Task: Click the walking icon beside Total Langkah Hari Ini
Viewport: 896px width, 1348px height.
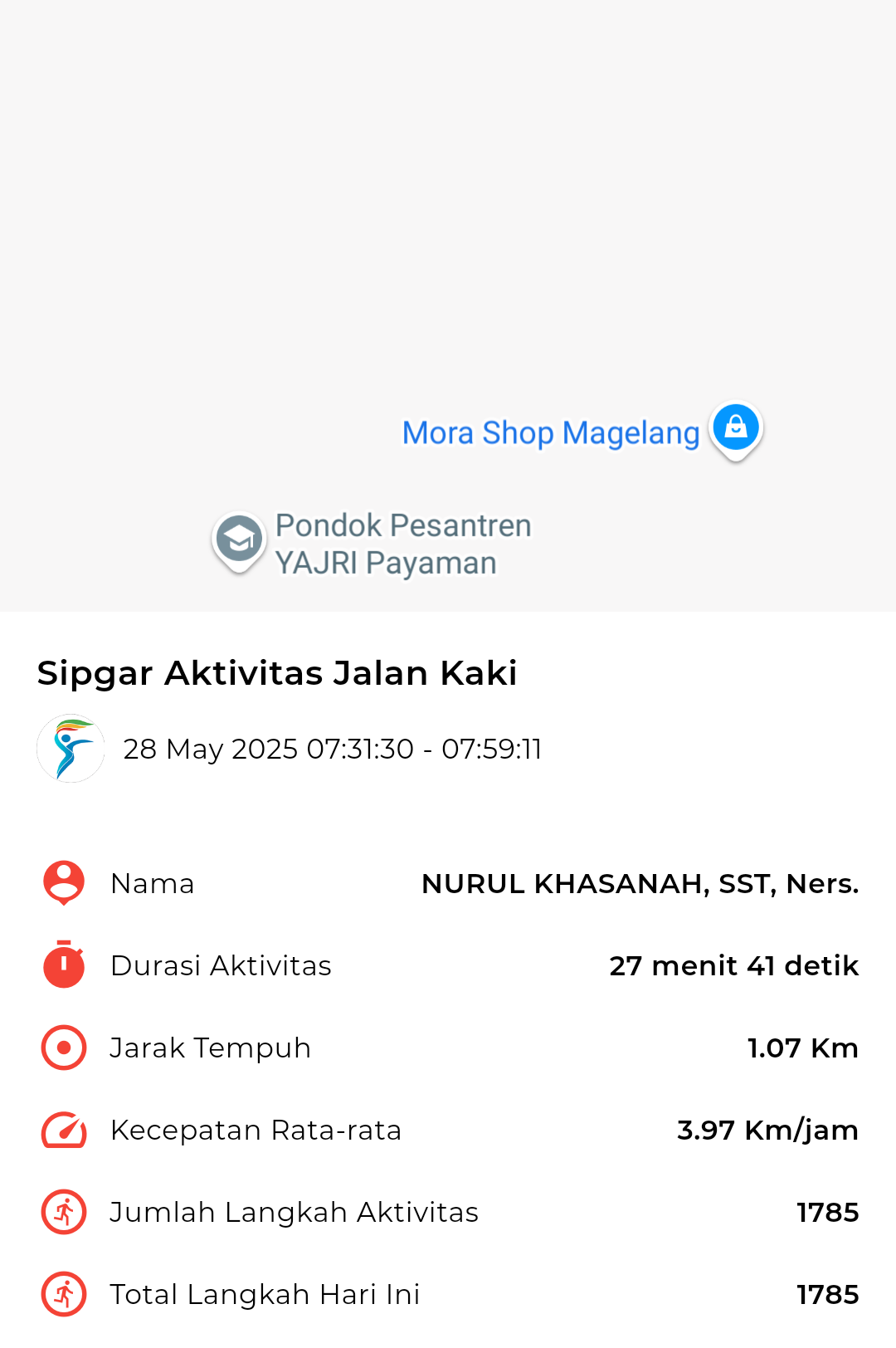Action: coord(62,1294)
